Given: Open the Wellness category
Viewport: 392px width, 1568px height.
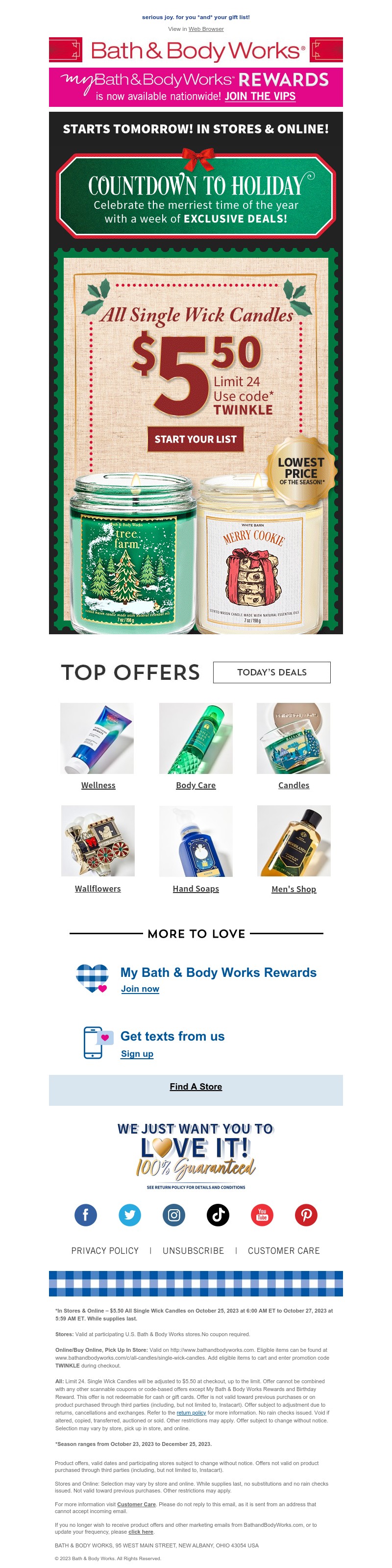Looking at the screenshot, I should [98, 785].
